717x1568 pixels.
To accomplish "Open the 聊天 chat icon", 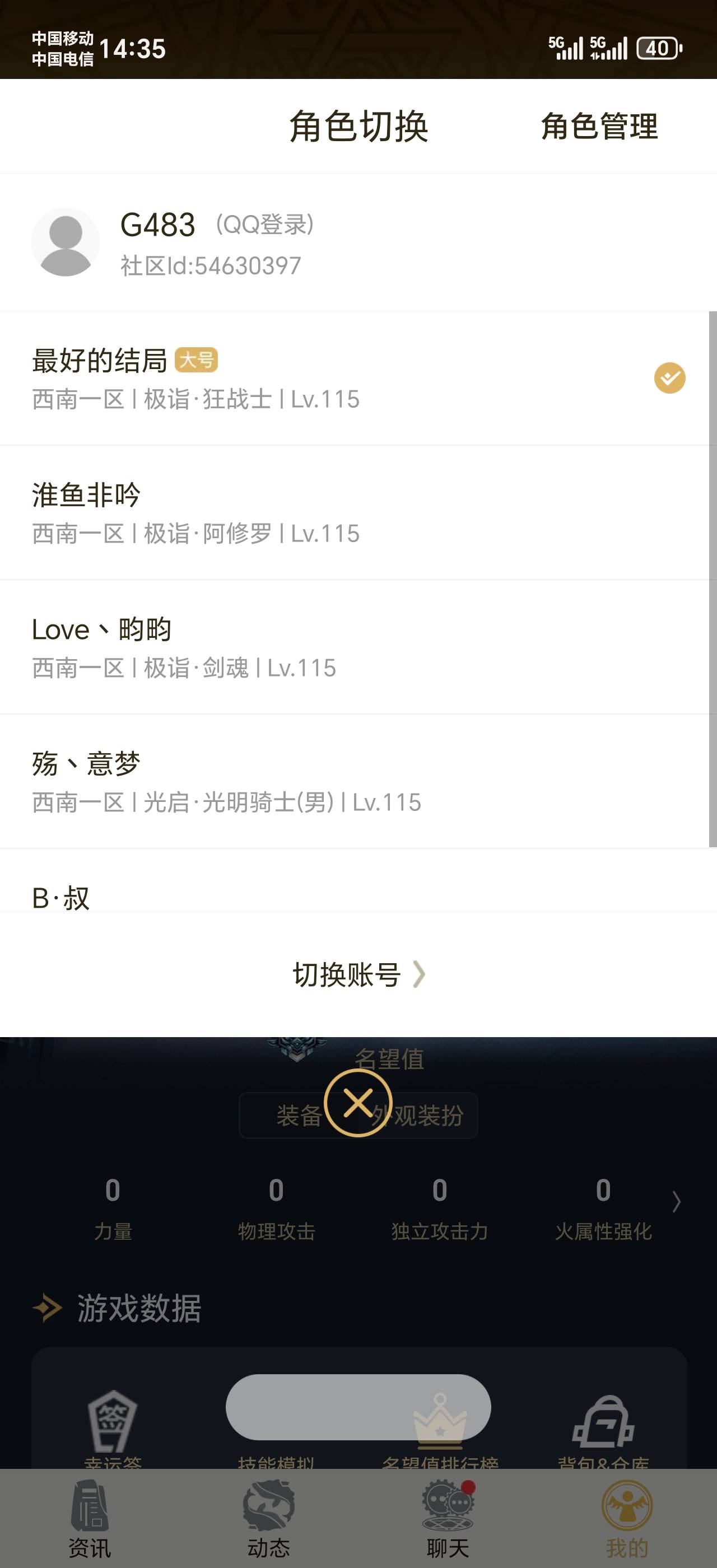I will [449, 1504].
